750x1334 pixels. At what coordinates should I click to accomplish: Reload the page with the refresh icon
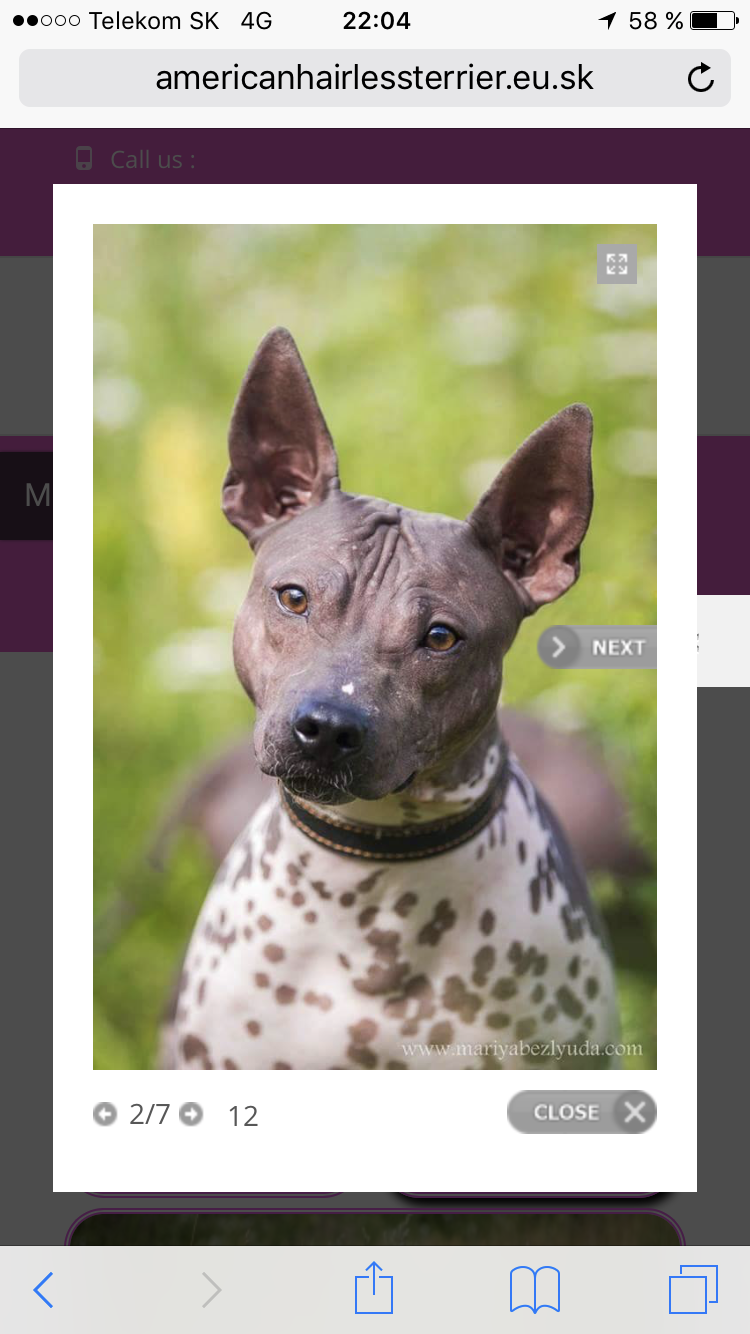701,78
